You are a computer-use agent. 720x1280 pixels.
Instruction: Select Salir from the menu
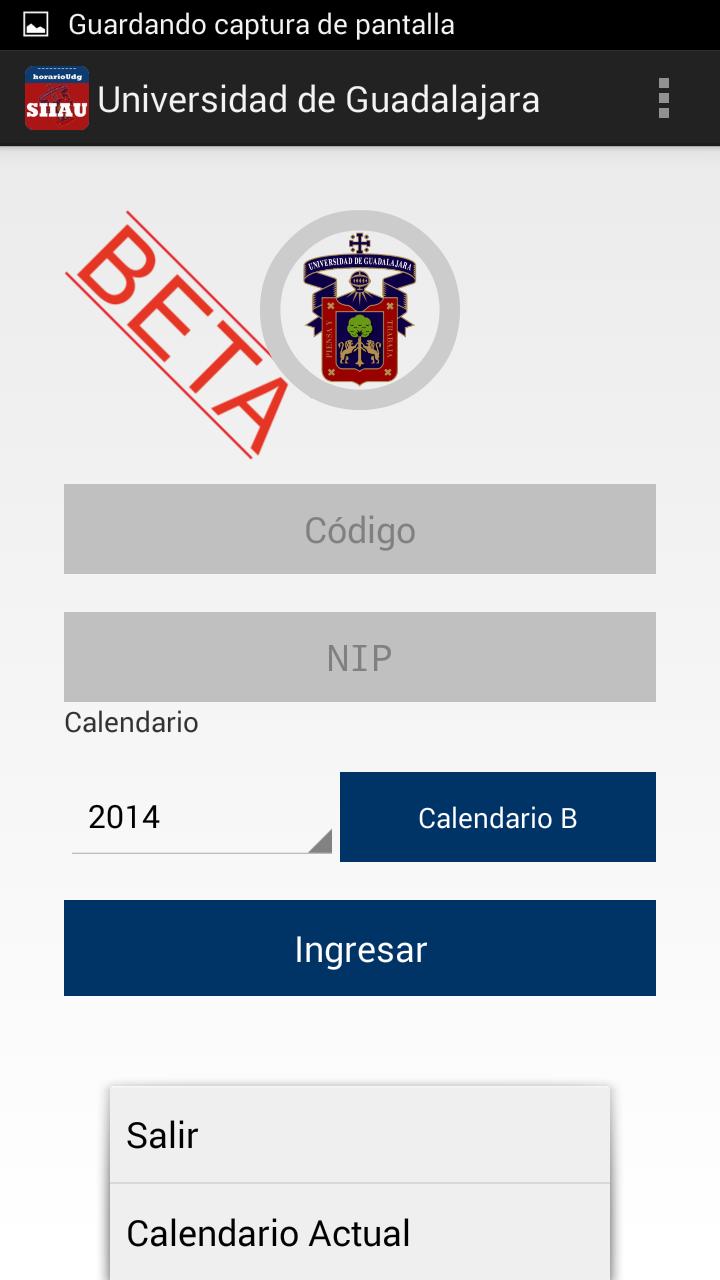click(x=160, y=1134)
